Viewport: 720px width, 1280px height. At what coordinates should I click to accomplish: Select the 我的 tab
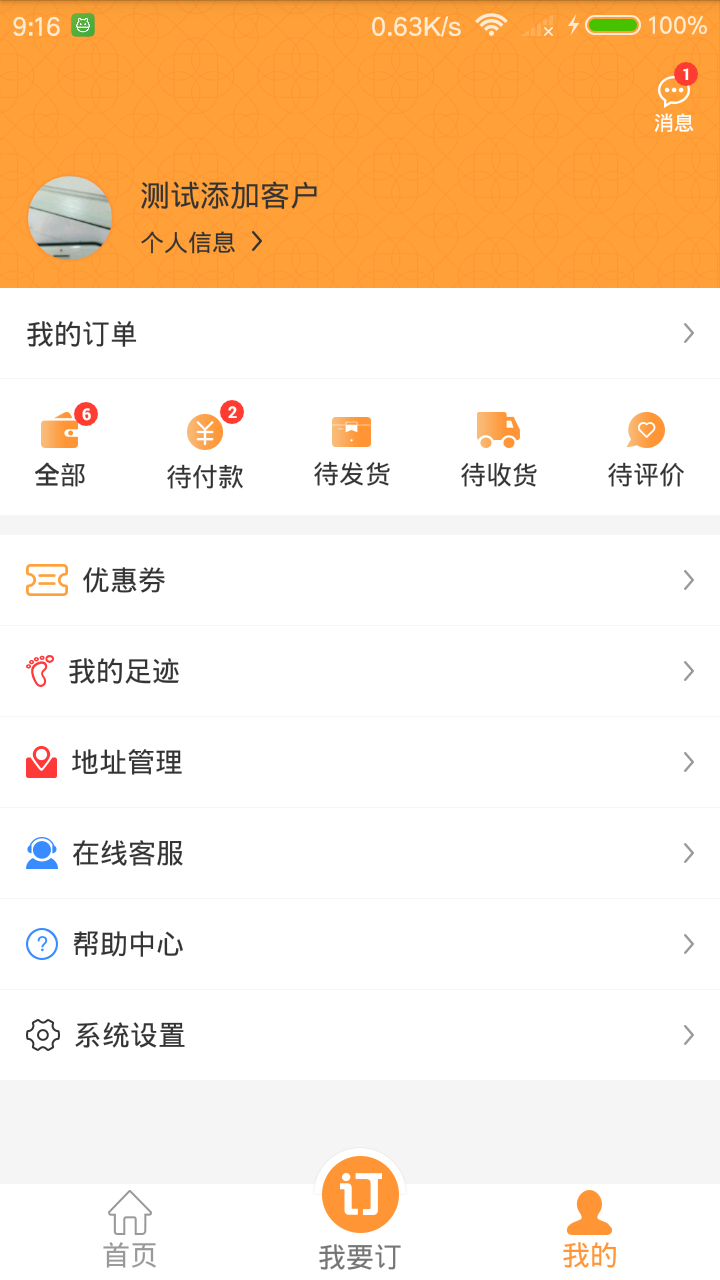click(590, 1230)
